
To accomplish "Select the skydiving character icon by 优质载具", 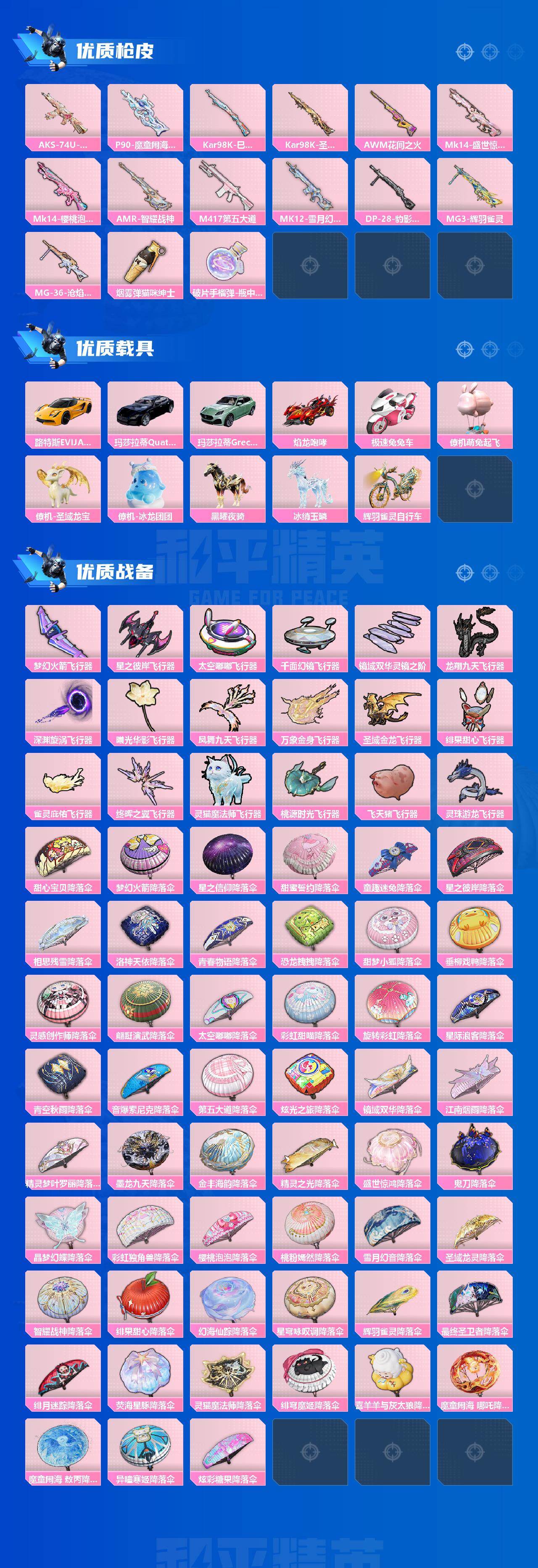I will tap(52, 344).
